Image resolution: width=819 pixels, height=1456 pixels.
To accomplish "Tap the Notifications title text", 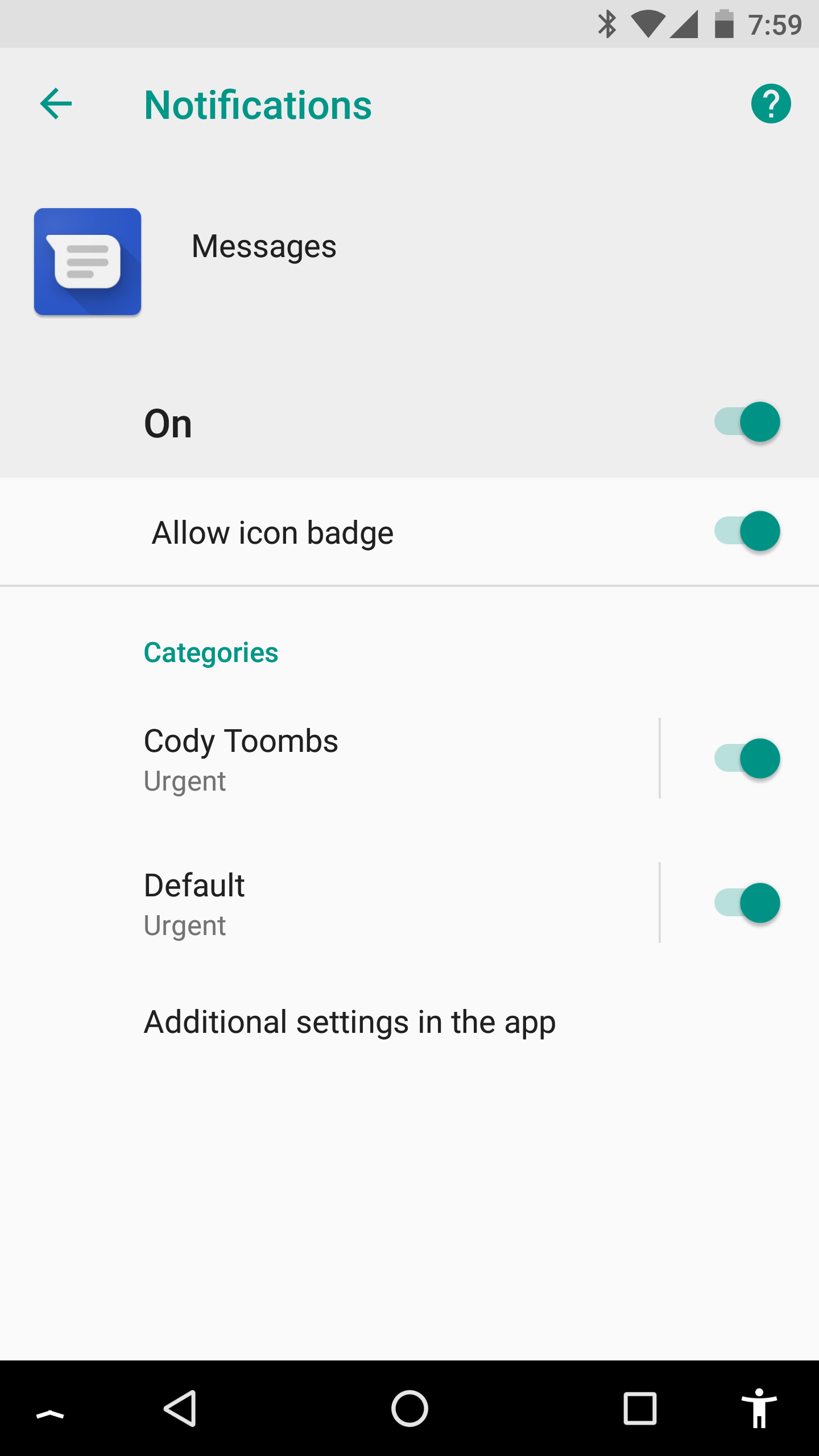I will 259,104.
